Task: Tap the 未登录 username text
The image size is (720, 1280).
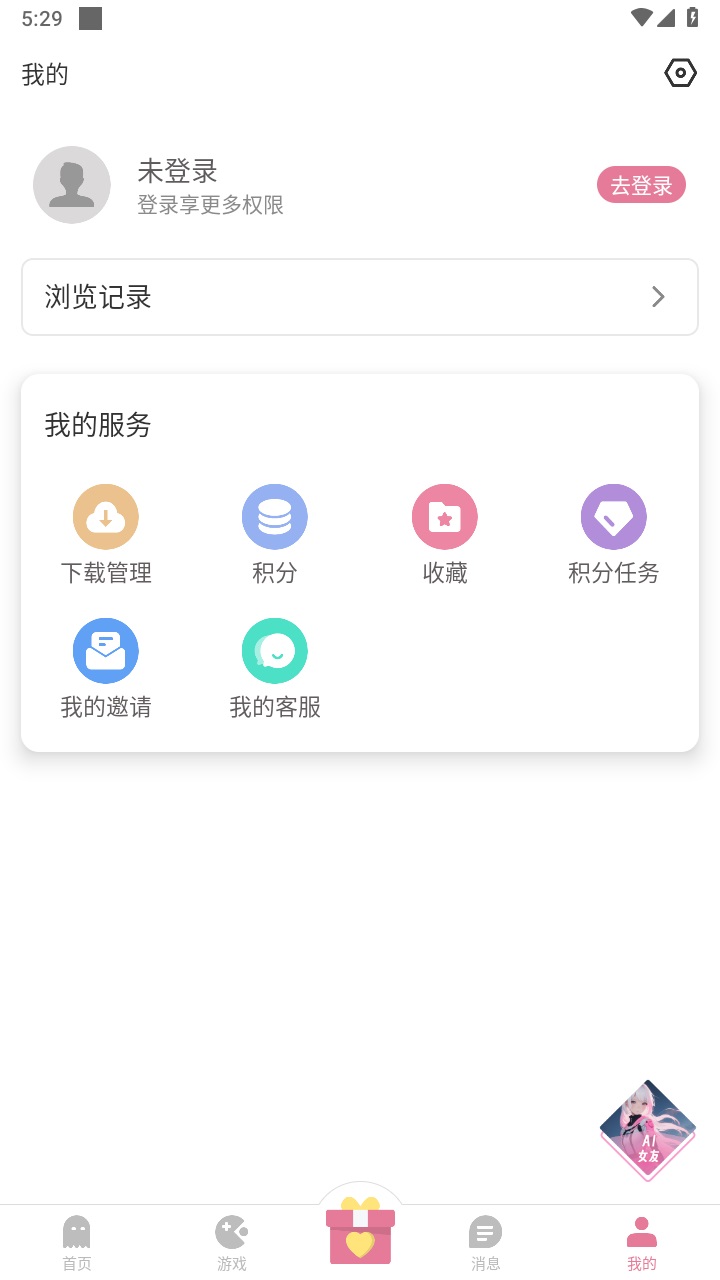Action: coord(178,172)
